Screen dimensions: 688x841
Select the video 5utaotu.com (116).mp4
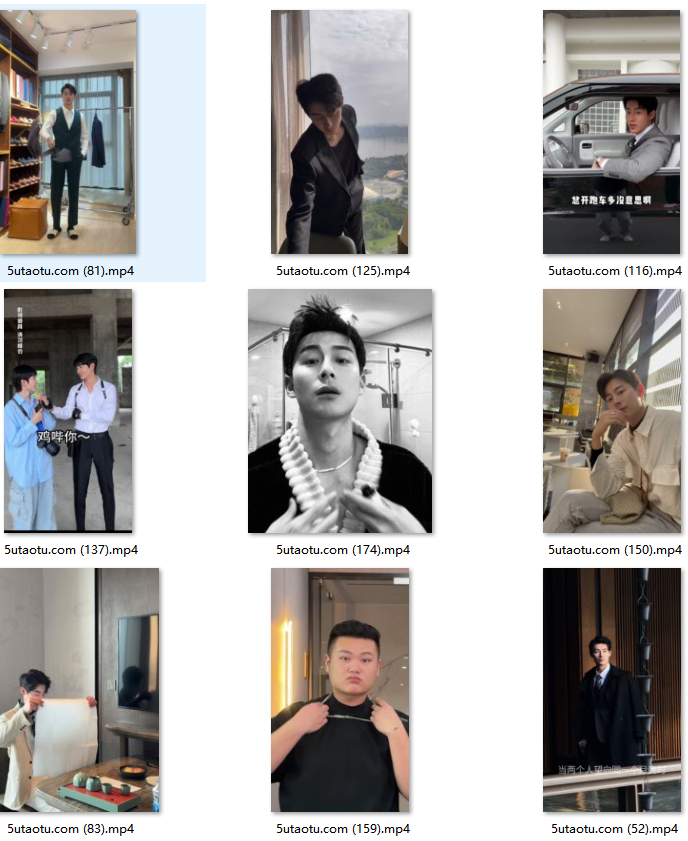point(611,132)
